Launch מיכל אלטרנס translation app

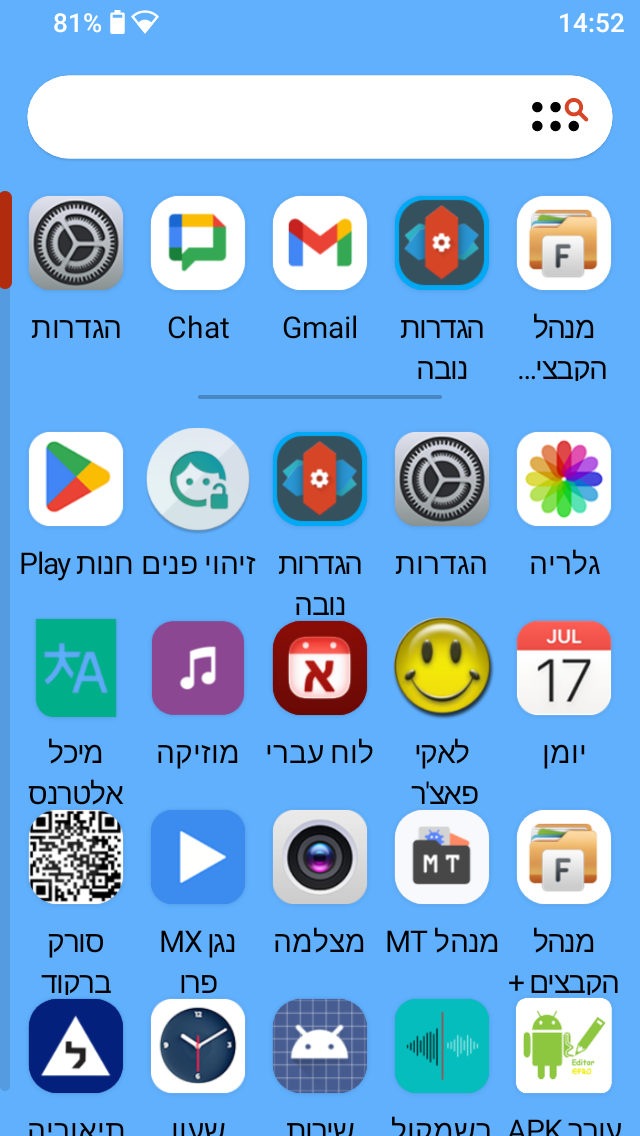click(76, 668)
